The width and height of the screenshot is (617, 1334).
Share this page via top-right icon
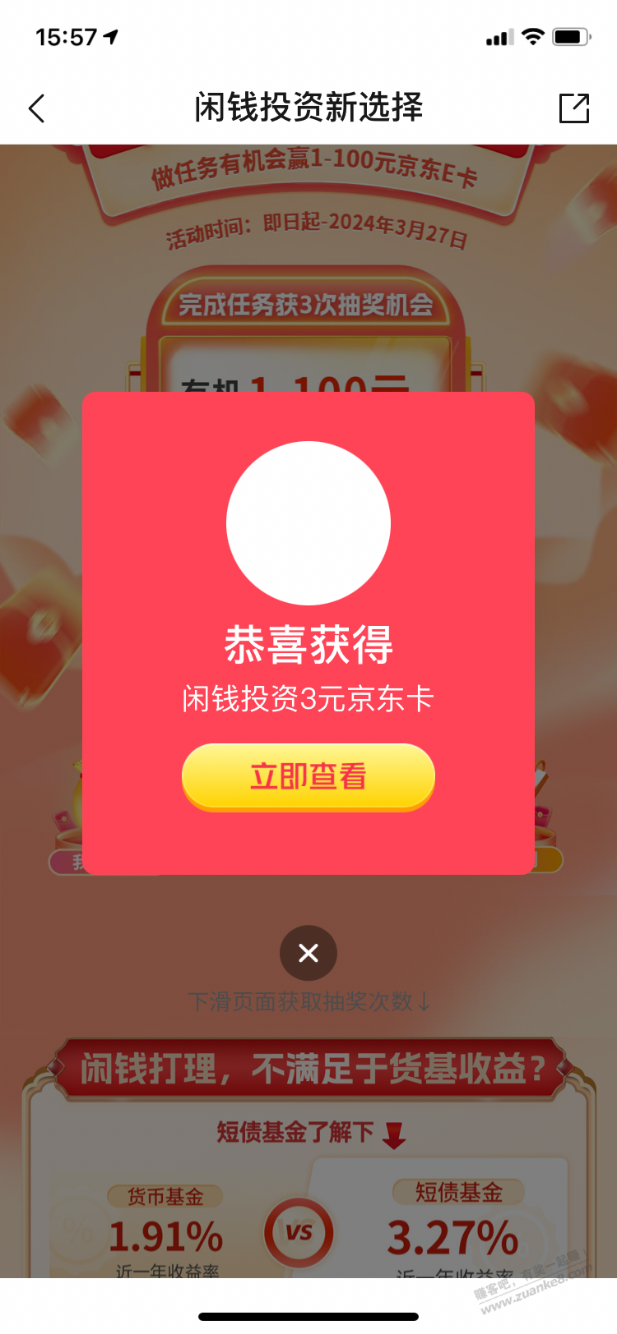coord(574,108)
